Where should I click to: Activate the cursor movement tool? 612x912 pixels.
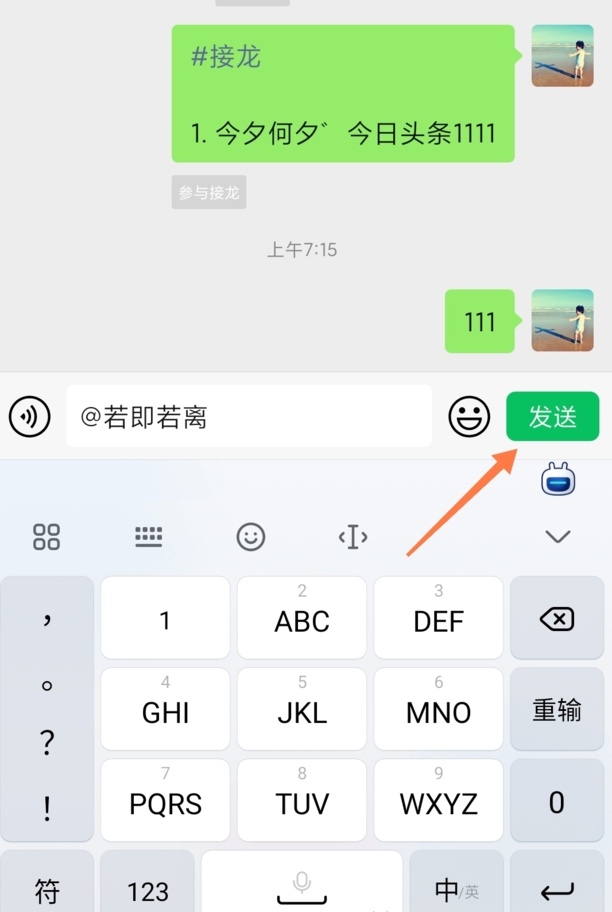coord(353,537)
